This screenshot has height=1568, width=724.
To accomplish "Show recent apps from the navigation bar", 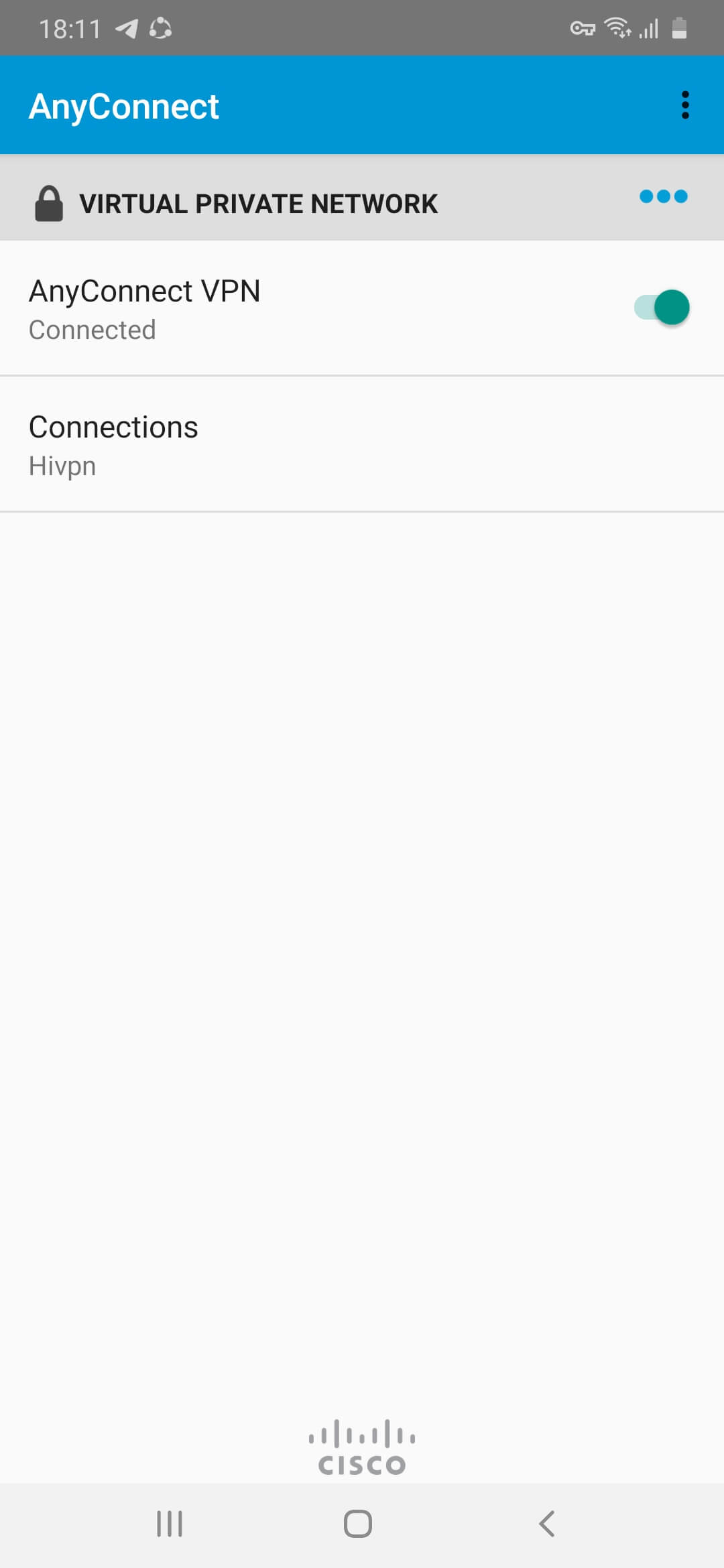I will coord(170,1524).
